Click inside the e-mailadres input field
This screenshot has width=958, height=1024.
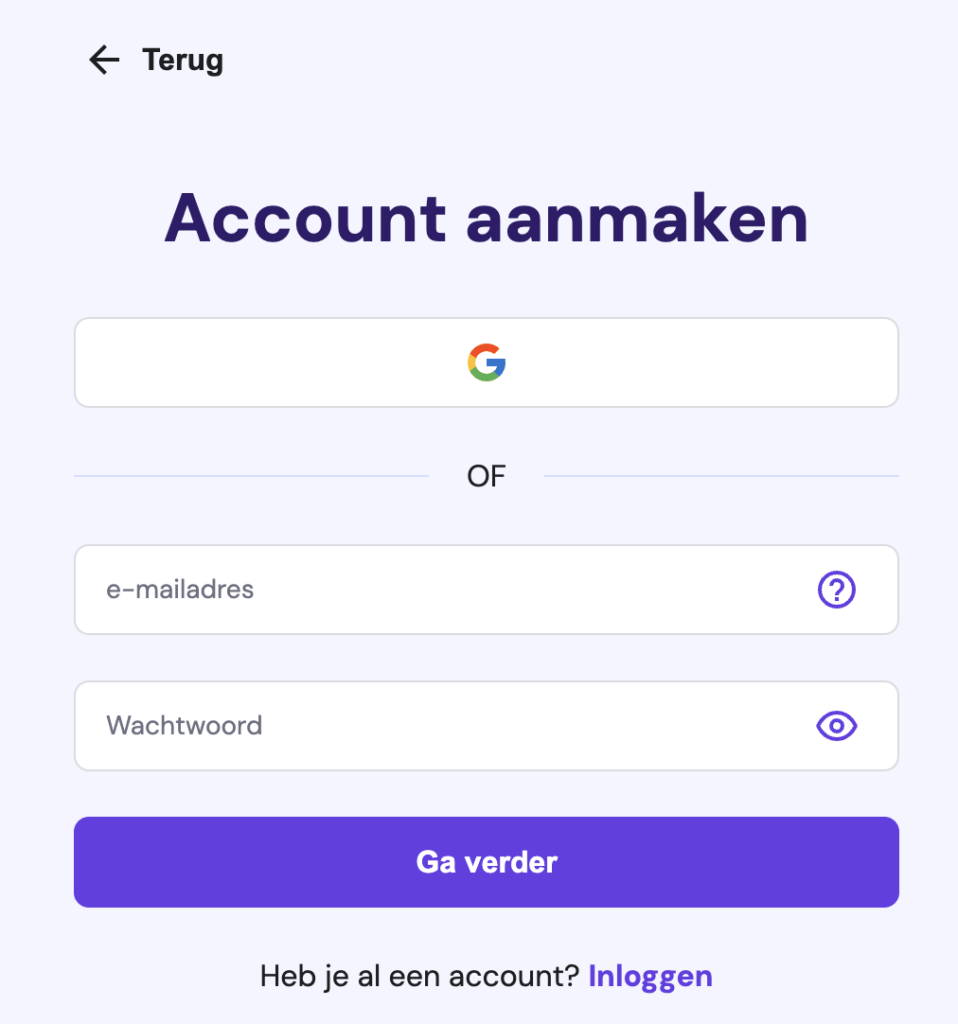coord(400,590)
